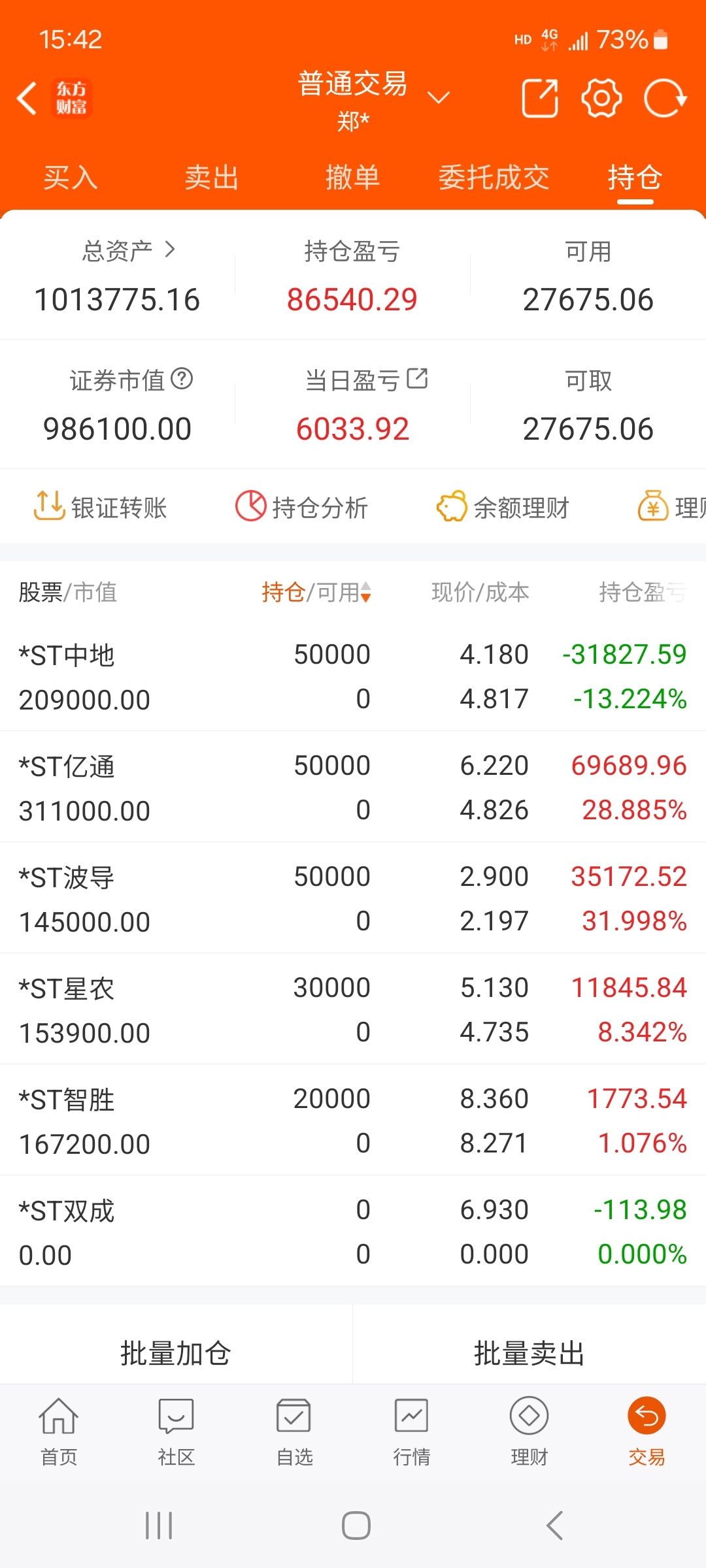Go back using the top-left arrow
Image resolution: width=706 pixels, height=1568 pixels.
(x=27, y=99)
